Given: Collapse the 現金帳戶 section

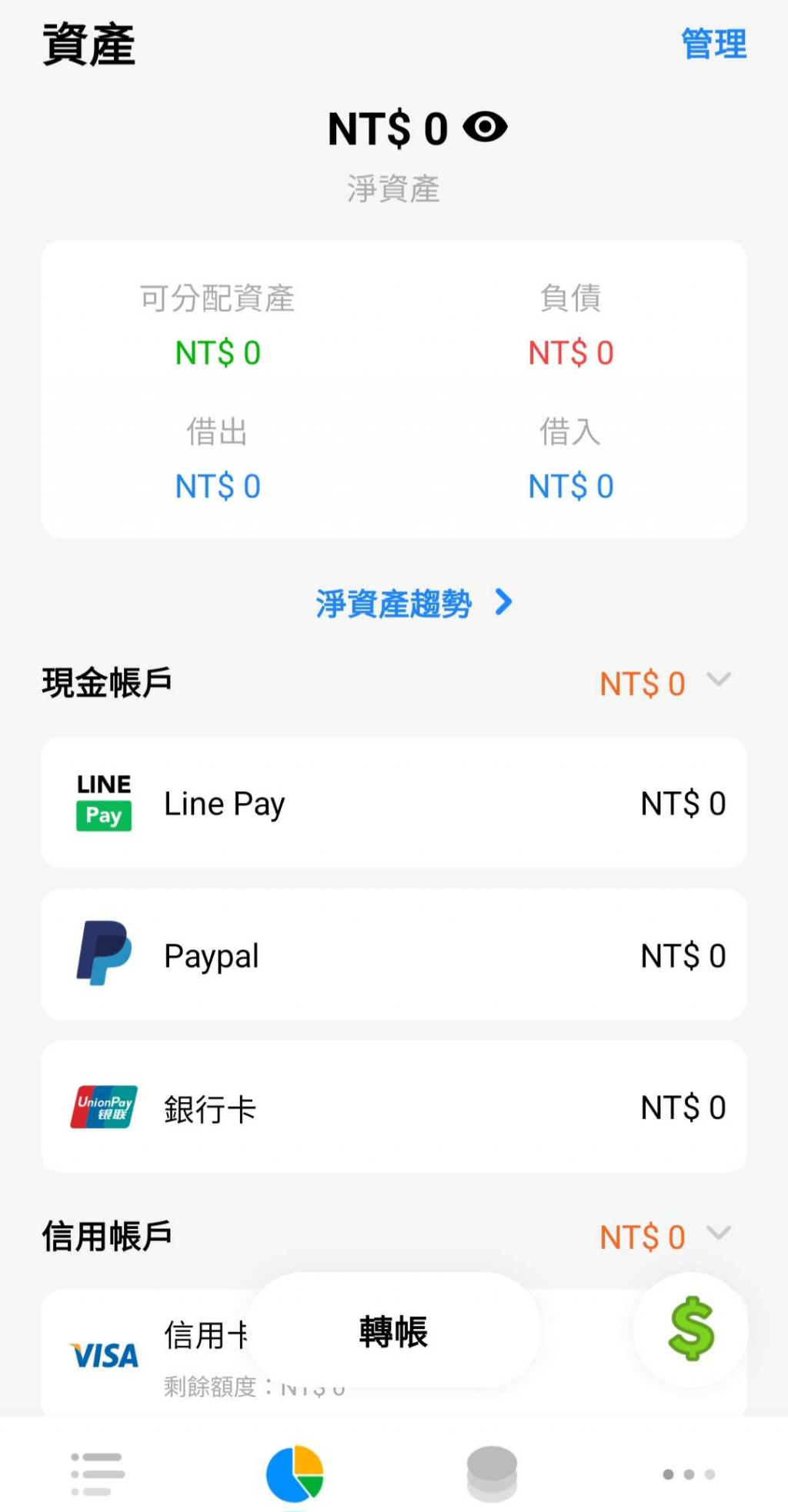Looking at the screenshot, I should [719, 681].
